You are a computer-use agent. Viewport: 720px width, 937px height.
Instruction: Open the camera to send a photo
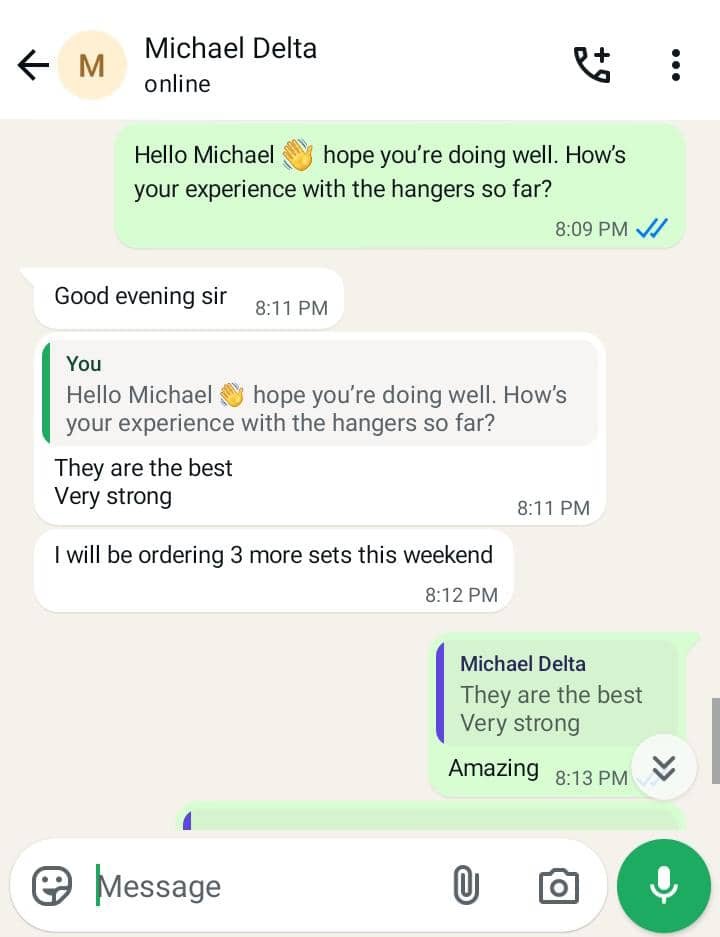click(x=558, y=885)
